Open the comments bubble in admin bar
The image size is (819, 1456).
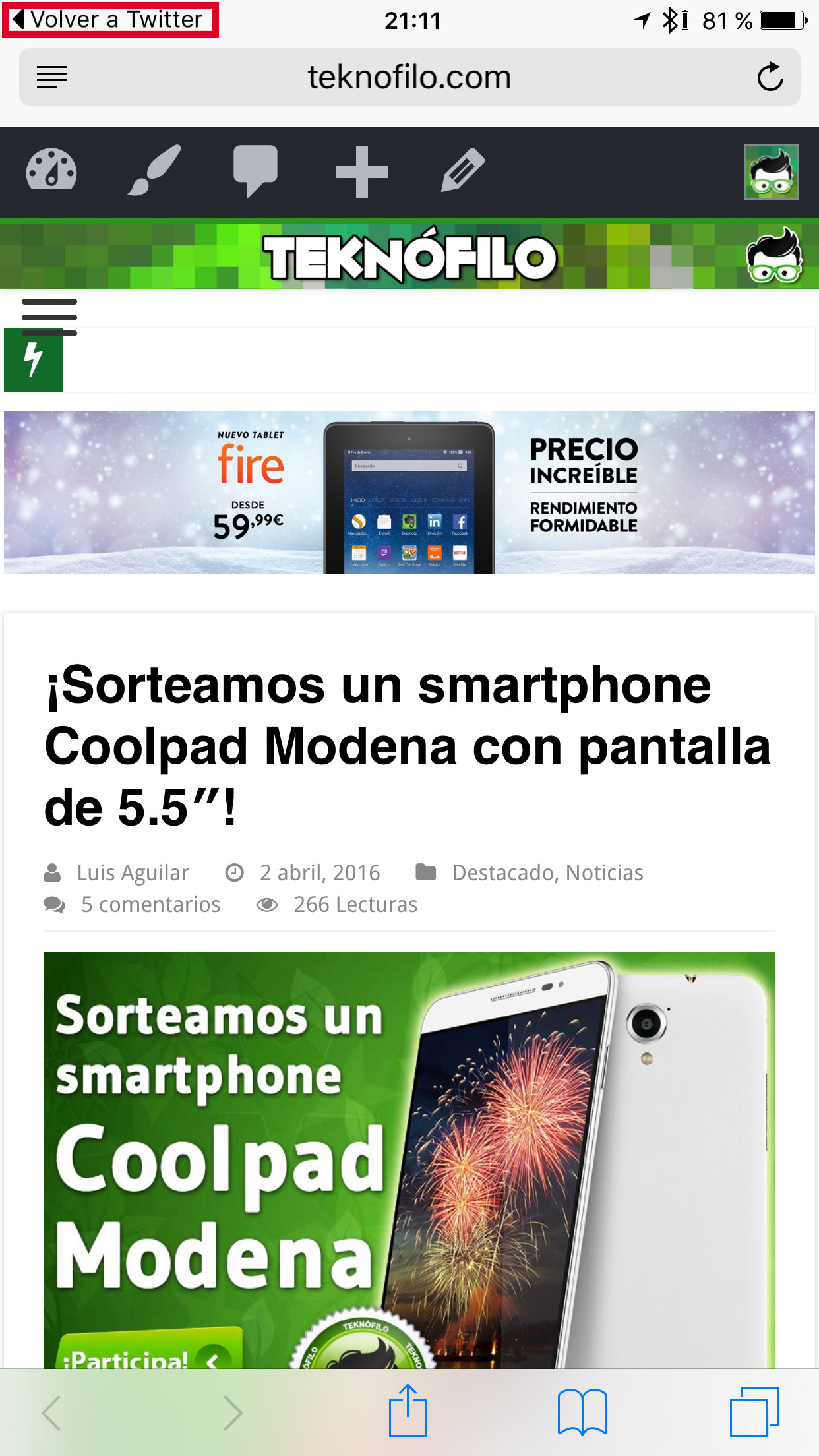[255, 171]
